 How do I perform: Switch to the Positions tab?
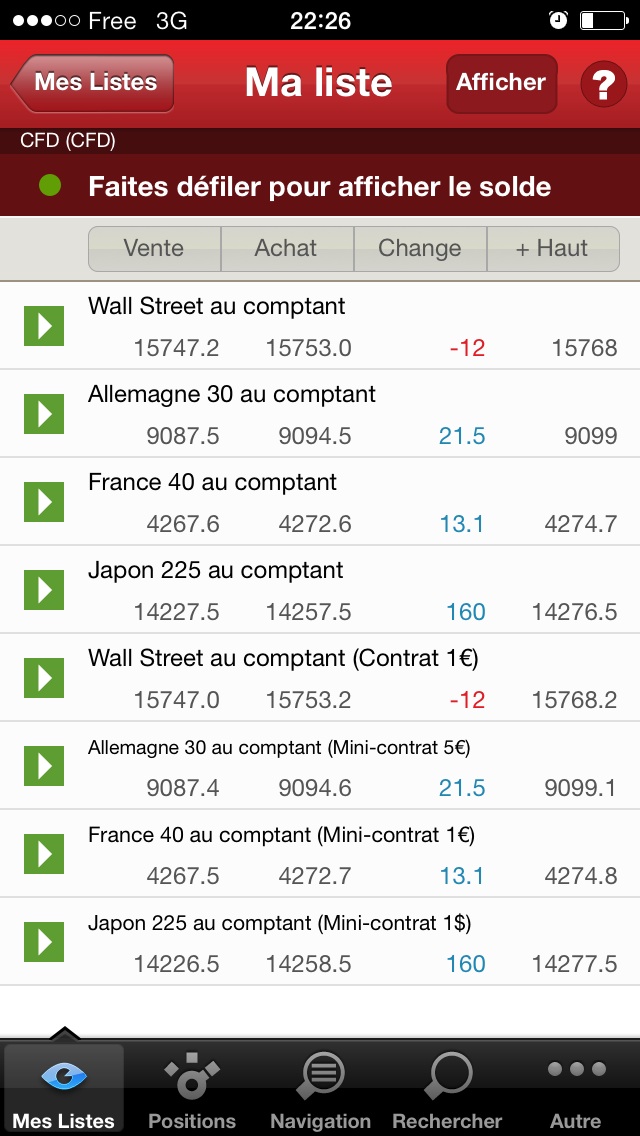pyautogui.click(x=192, y=1090)
